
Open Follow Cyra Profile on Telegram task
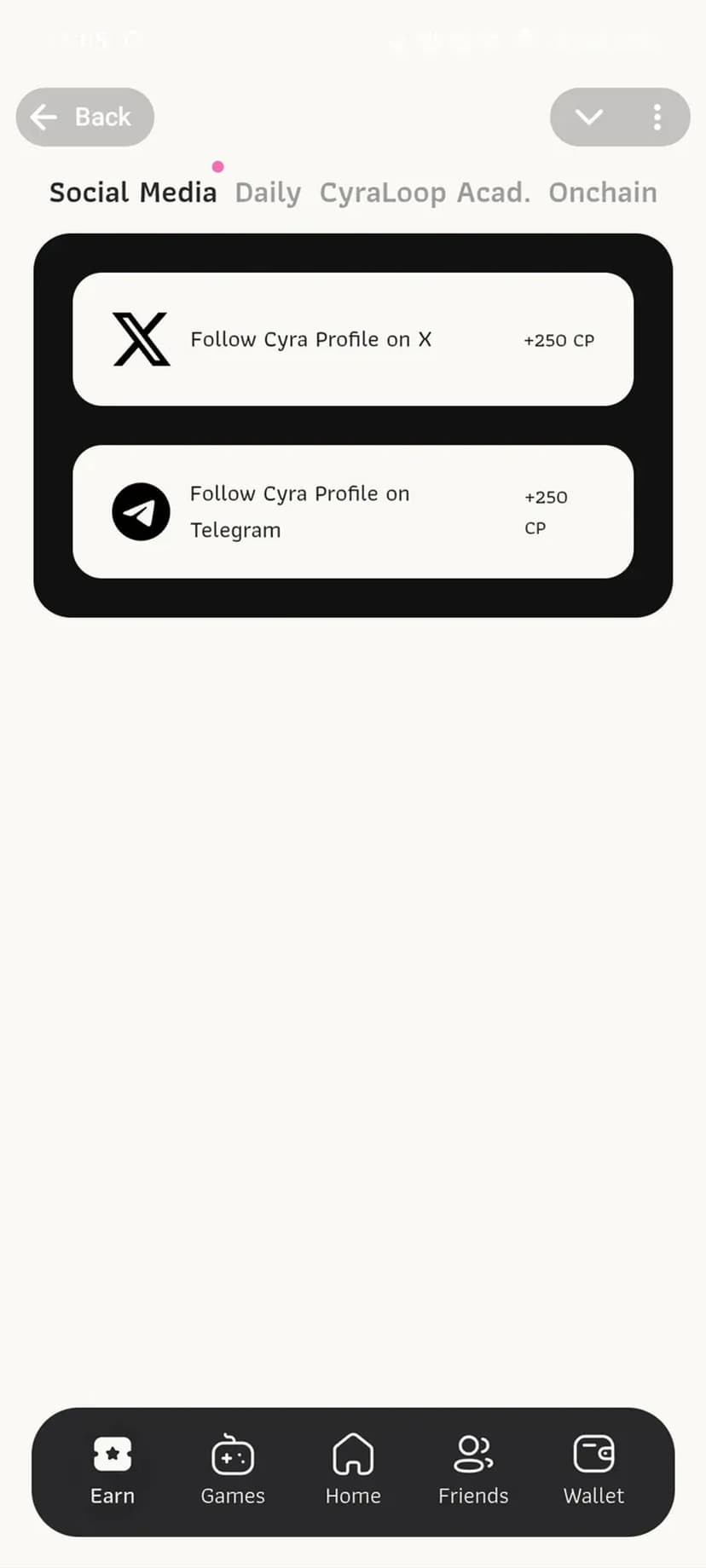tap(353, 511)
